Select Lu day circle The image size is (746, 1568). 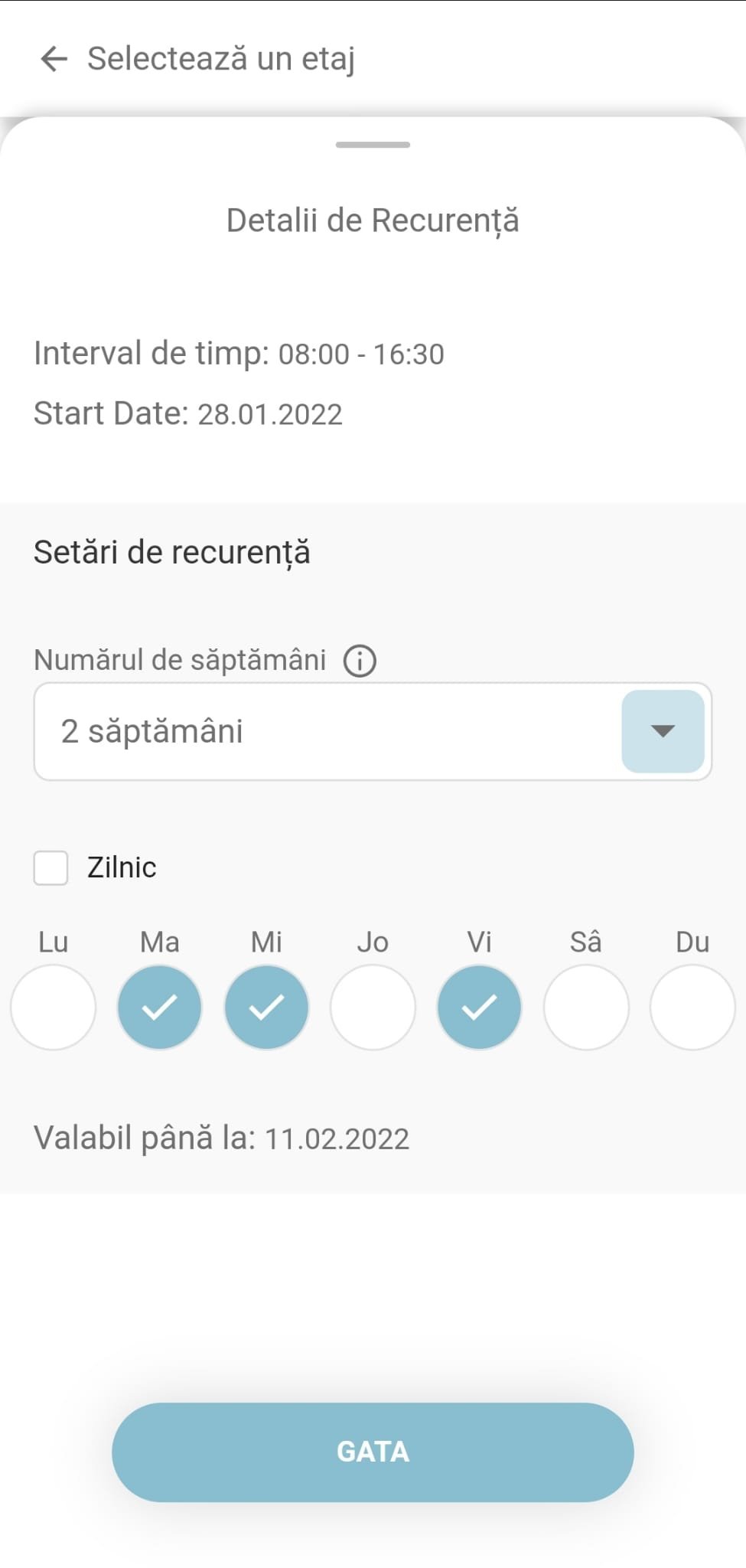tap(53, 1007)
